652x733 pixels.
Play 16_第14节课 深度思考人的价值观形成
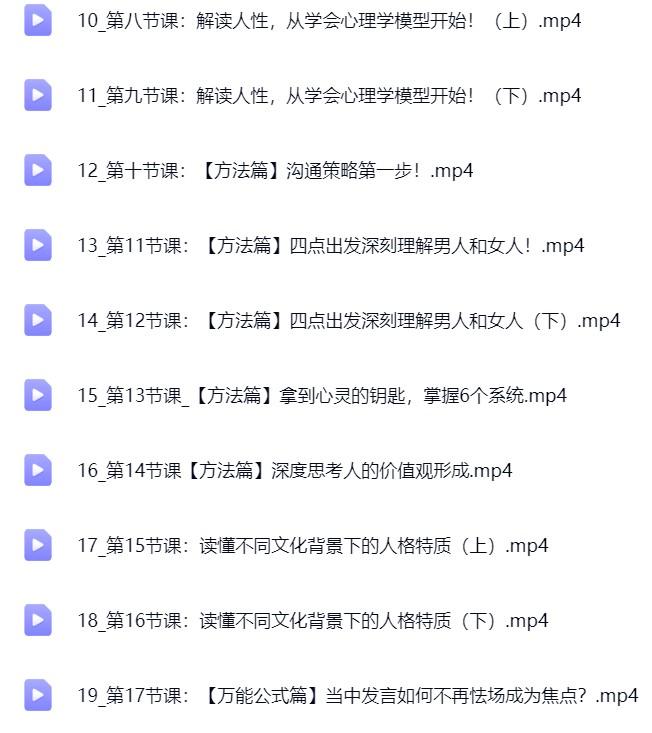tap(295, 470)
